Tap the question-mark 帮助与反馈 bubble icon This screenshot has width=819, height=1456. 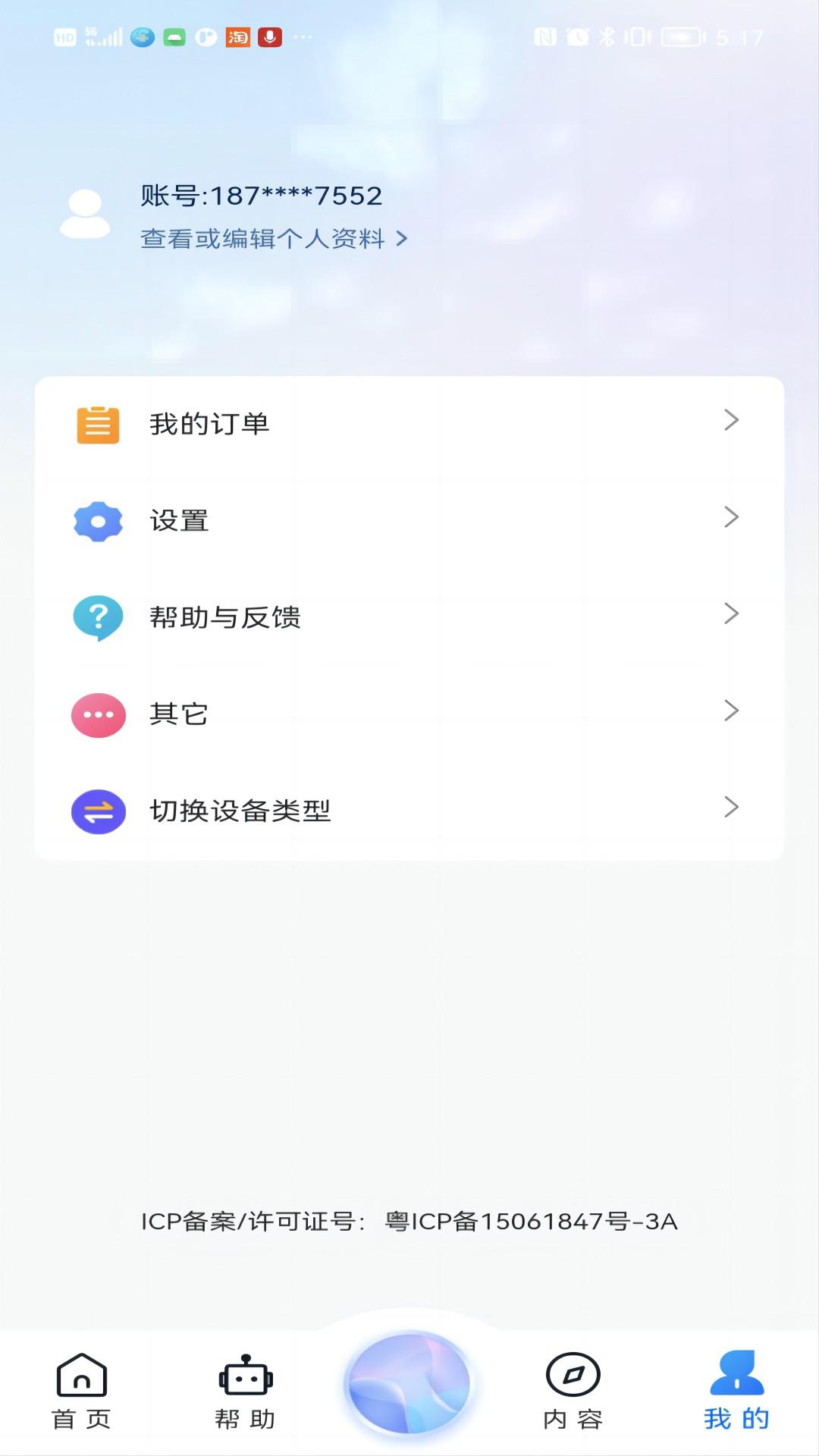pyautogui.click(x=97, y=617)
